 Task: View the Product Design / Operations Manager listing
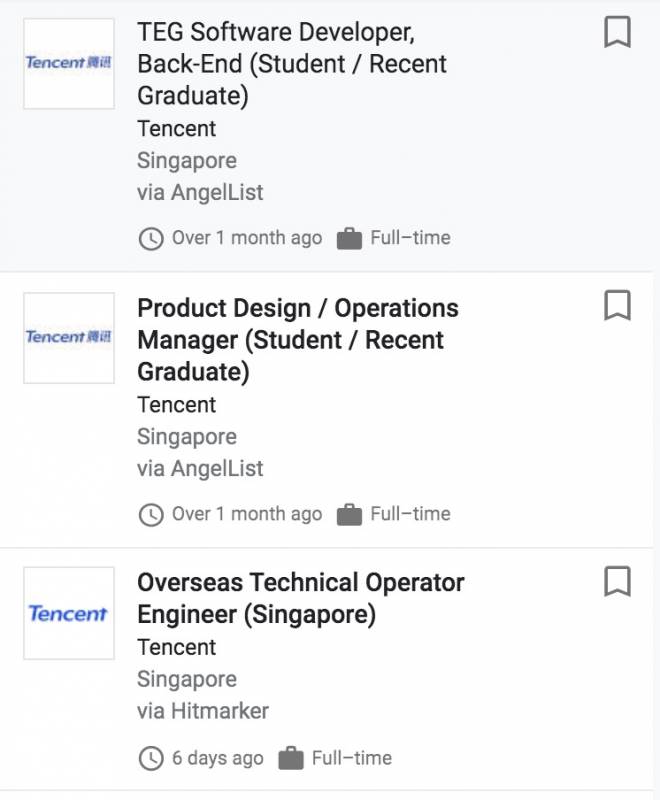click(x=297, y=340)
